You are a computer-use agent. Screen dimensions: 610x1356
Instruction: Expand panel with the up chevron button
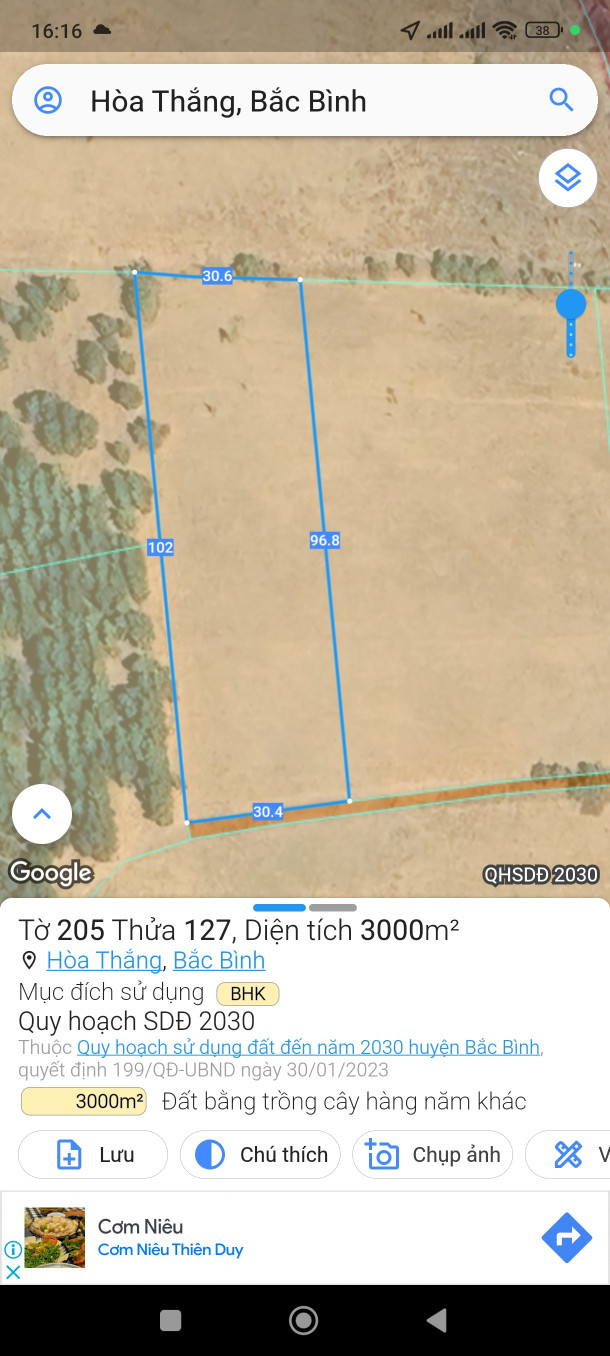click(42, 814)
